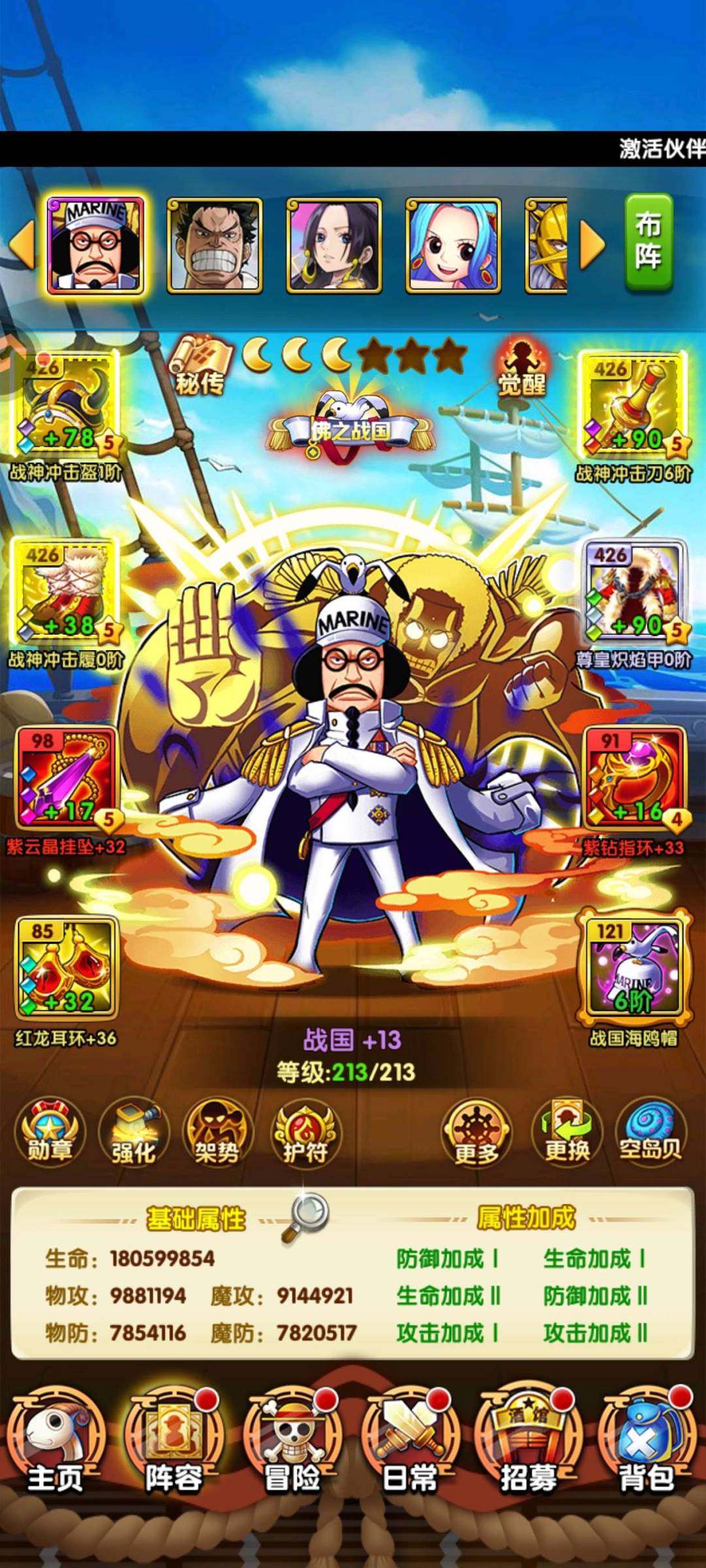The height and width of the screenshot is (1568, 706).
Task: Open the 强化 enhance menu
Action: pos(133,1132)
